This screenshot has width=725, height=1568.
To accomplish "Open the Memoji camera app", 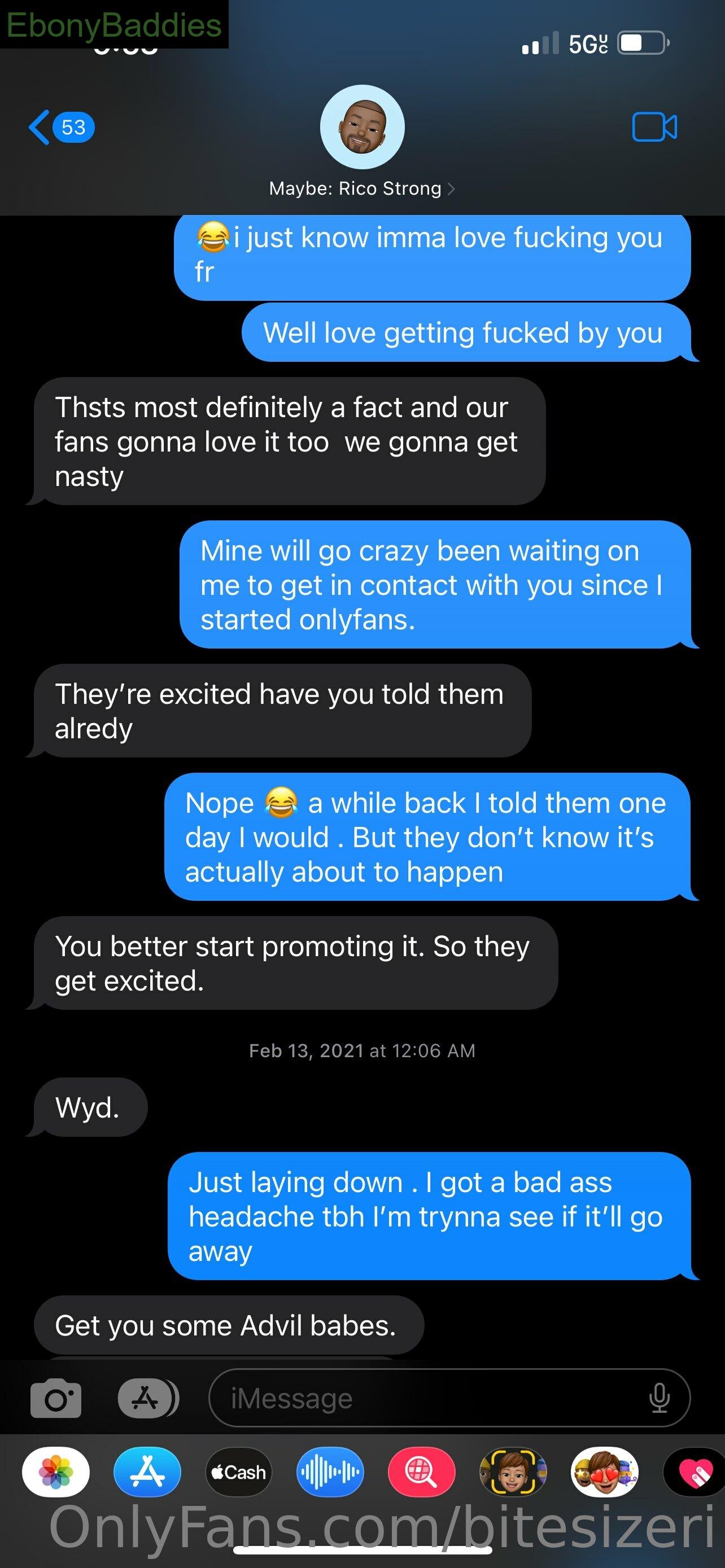I will 513,1472.
